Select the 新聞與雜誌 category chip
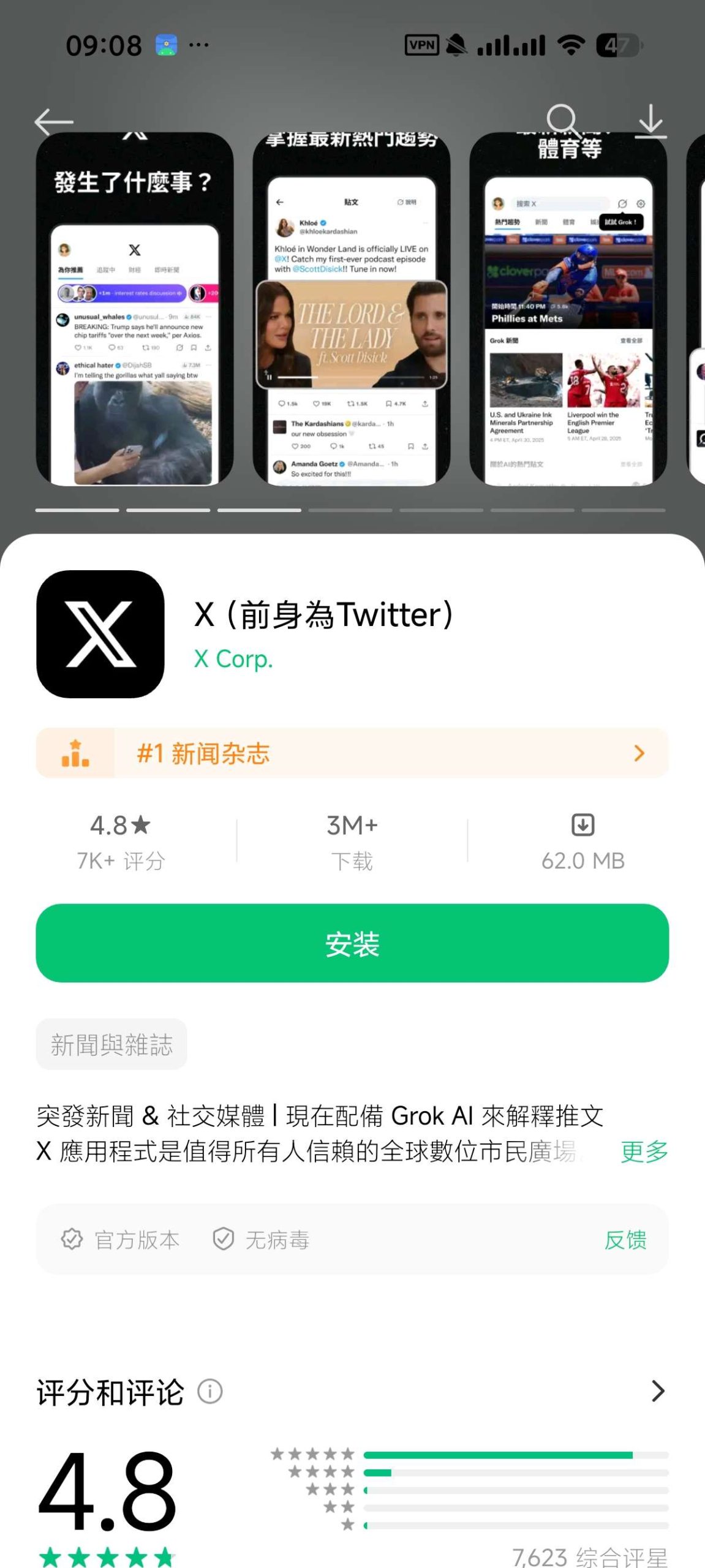Screen dimensions: 705x1568 (x=111, y=1043)
